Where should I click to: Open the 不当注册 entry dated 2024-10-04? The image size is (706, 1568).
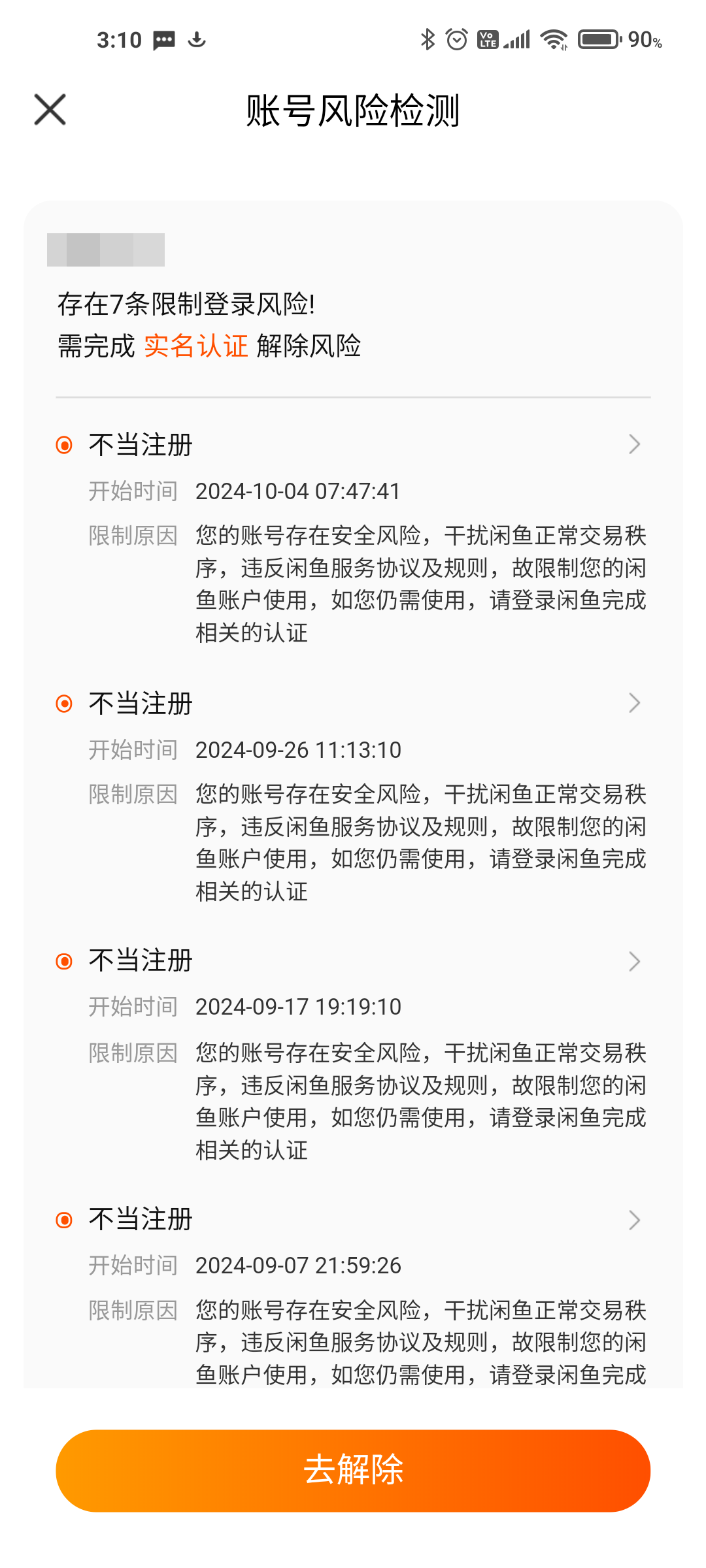pos(353,445)
